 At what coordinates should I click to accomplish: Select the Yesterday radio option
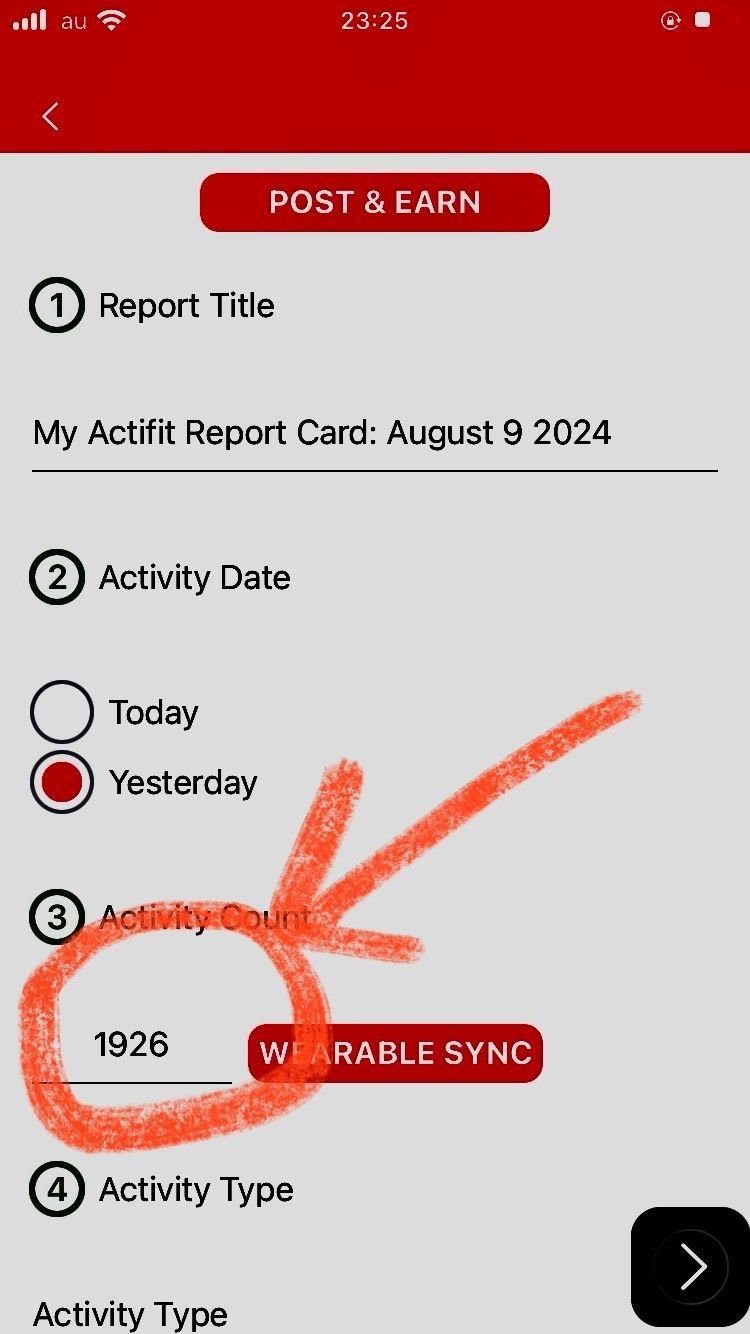tap(62, 782)
